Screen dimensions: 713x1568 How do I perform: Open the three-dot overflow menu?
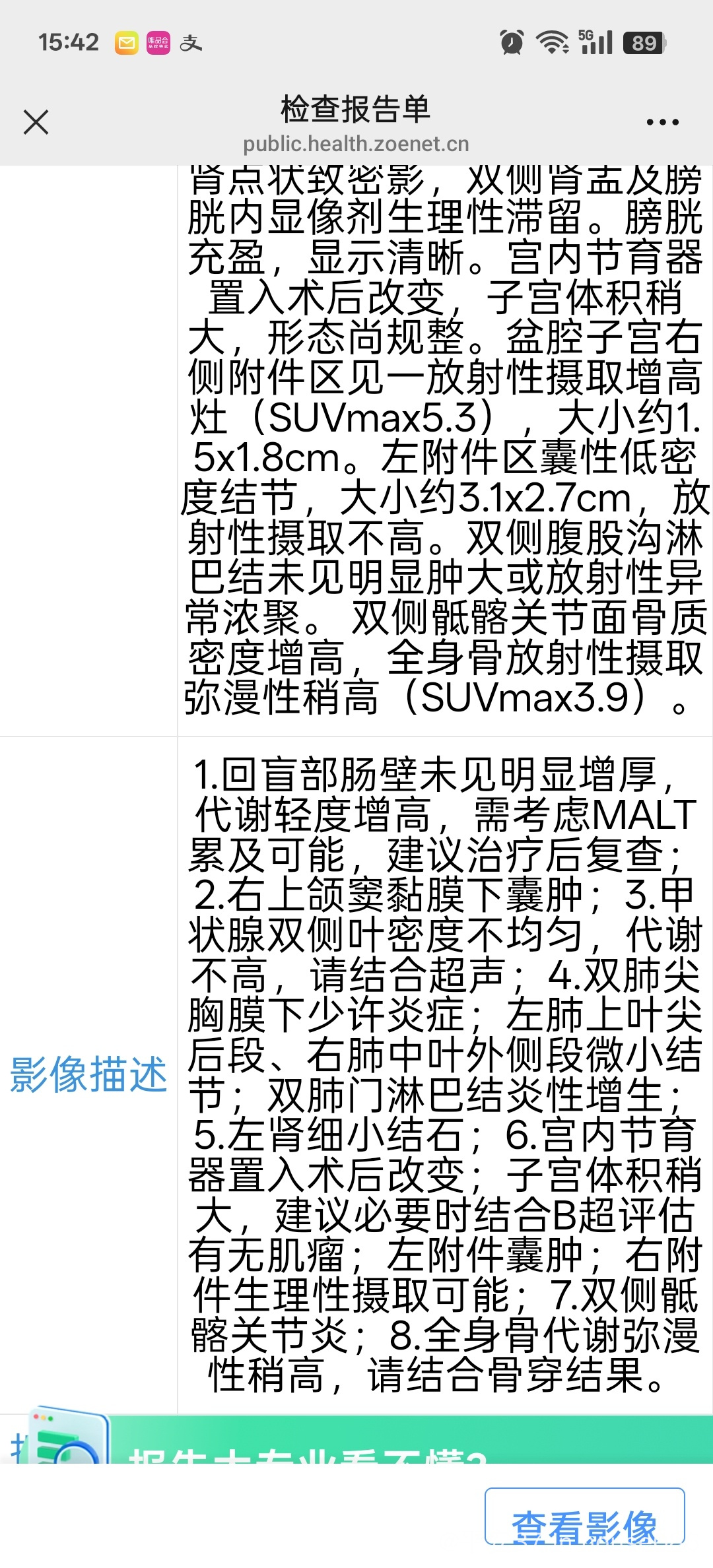coord(662,122)
